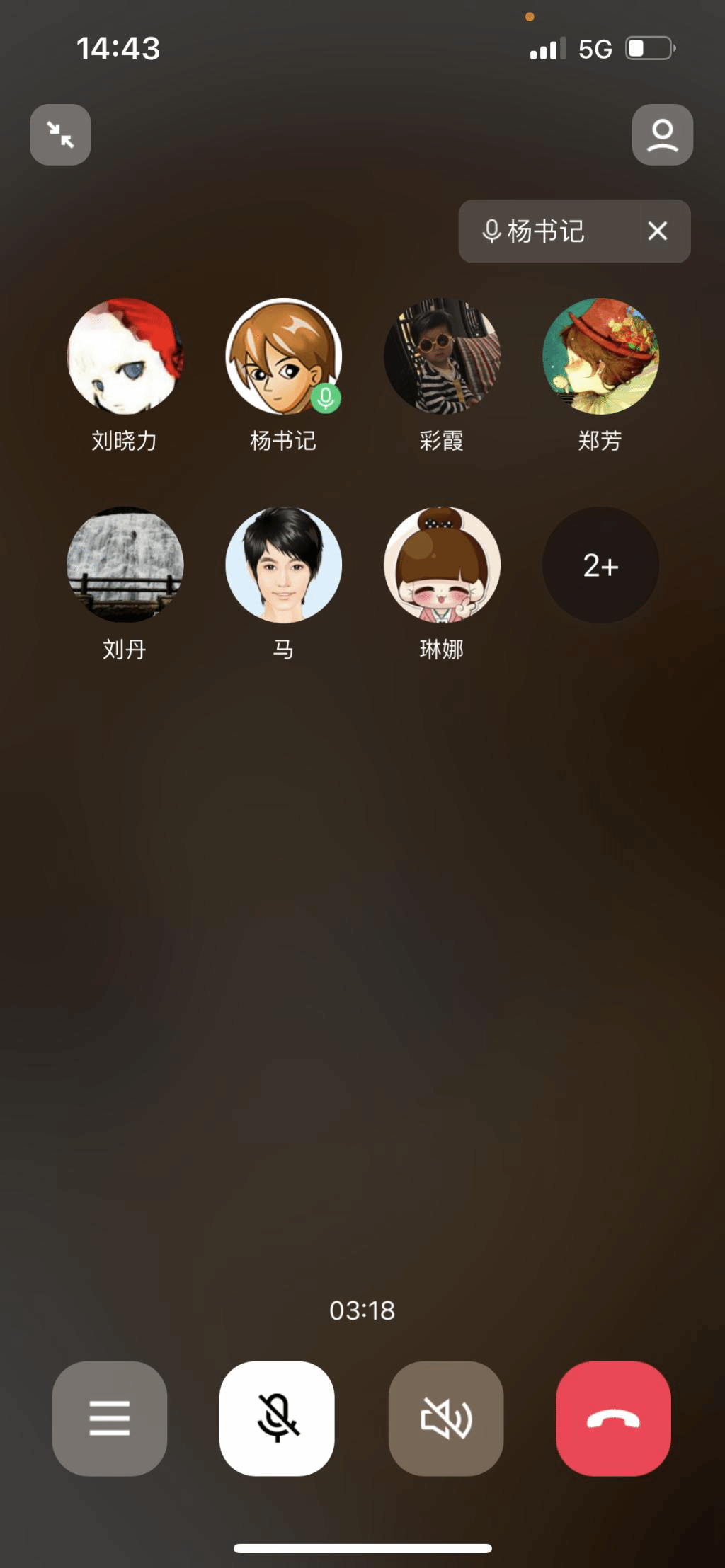The height and width of the screenshot is (1568, 725).
Task: Show the 2+ more participants
Action: pos(600,565)
